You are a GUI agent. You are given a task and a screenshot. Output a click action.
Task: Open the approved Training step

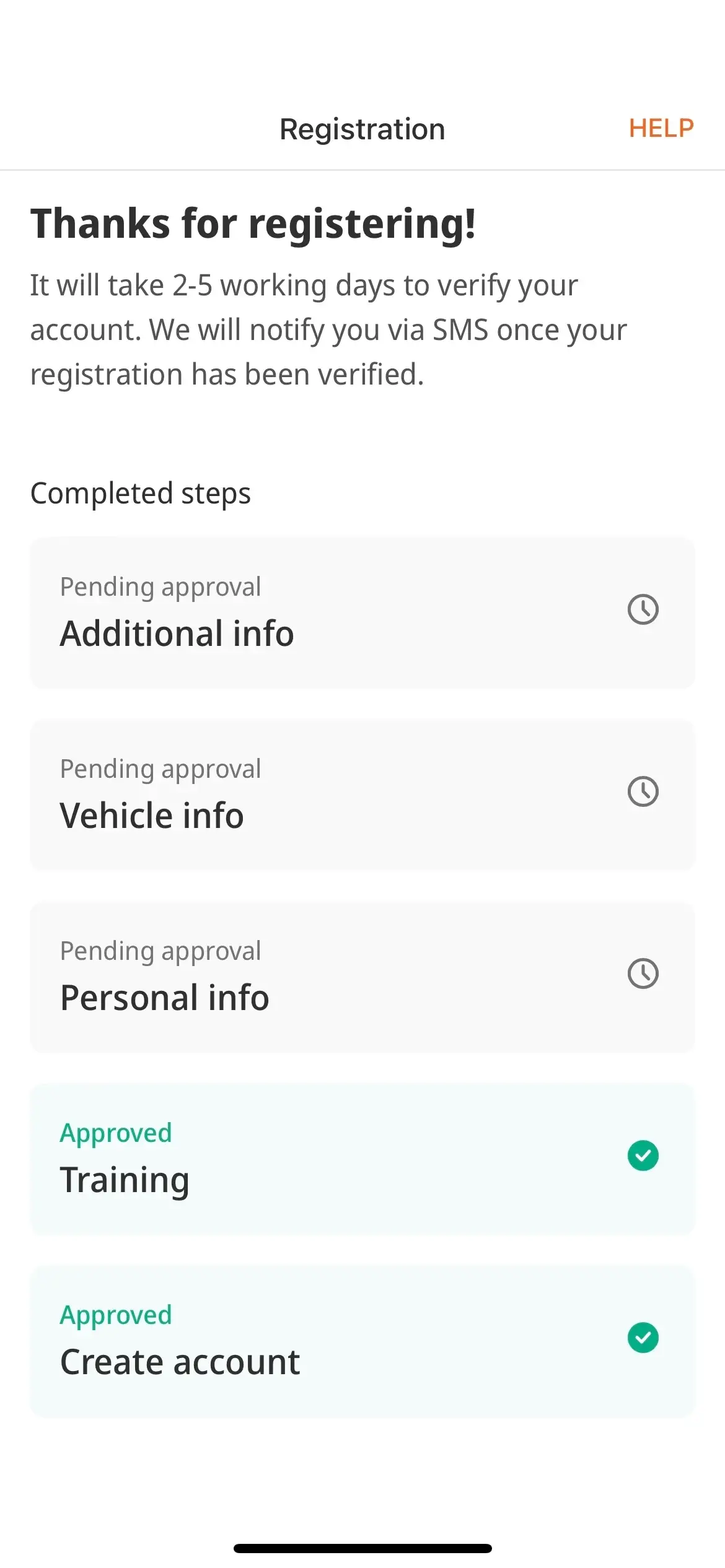tap(362, 1159)
